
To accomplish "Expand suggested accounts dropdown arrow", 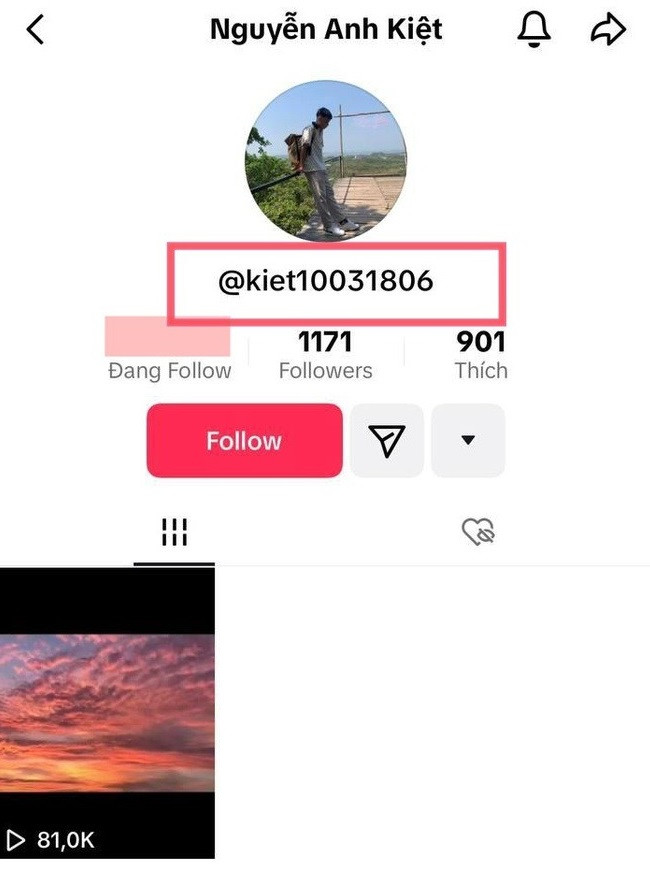I will tap(467, 441).
